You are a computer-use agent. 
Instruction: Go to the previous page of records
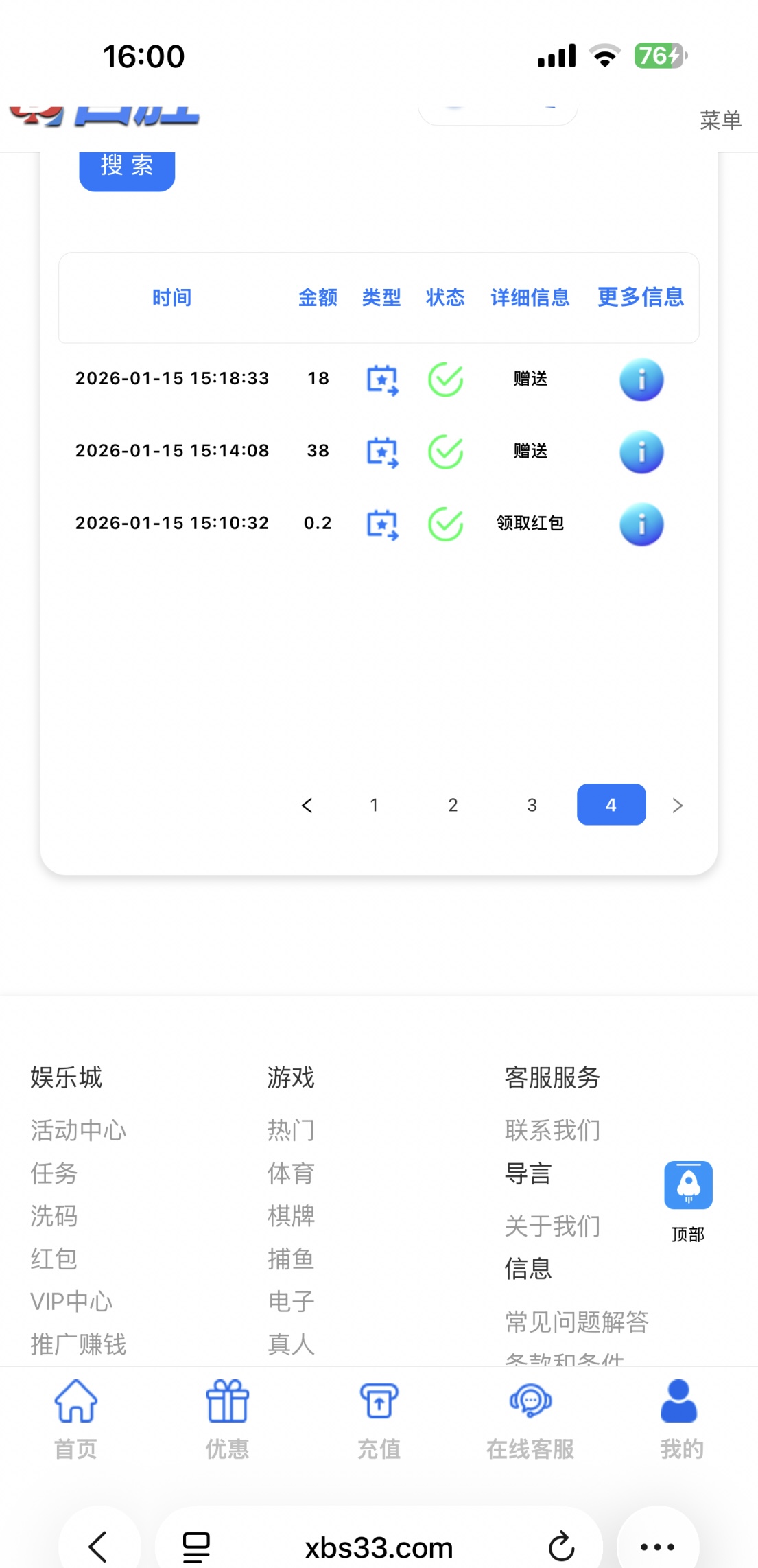click(307, 805)
